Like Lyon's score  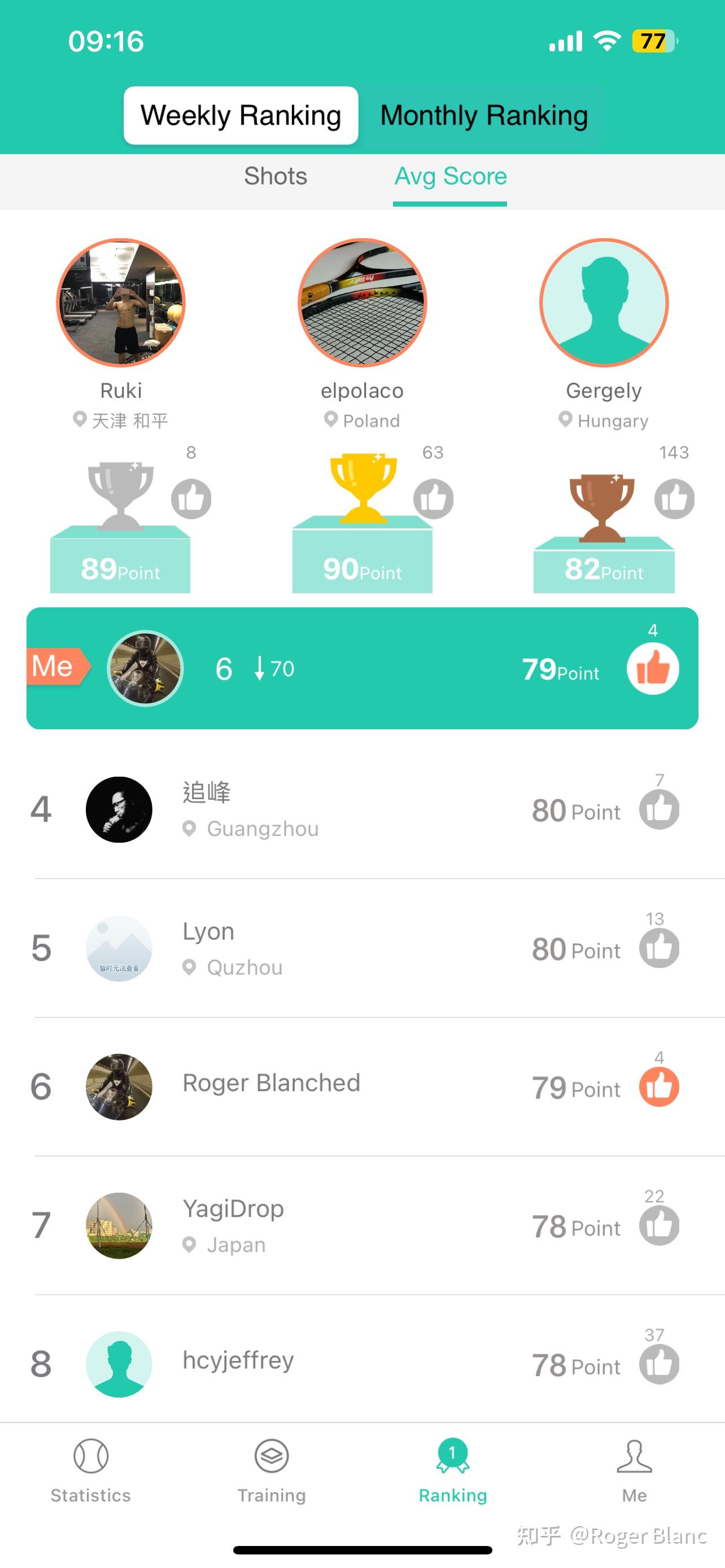(x=658, y=948)
